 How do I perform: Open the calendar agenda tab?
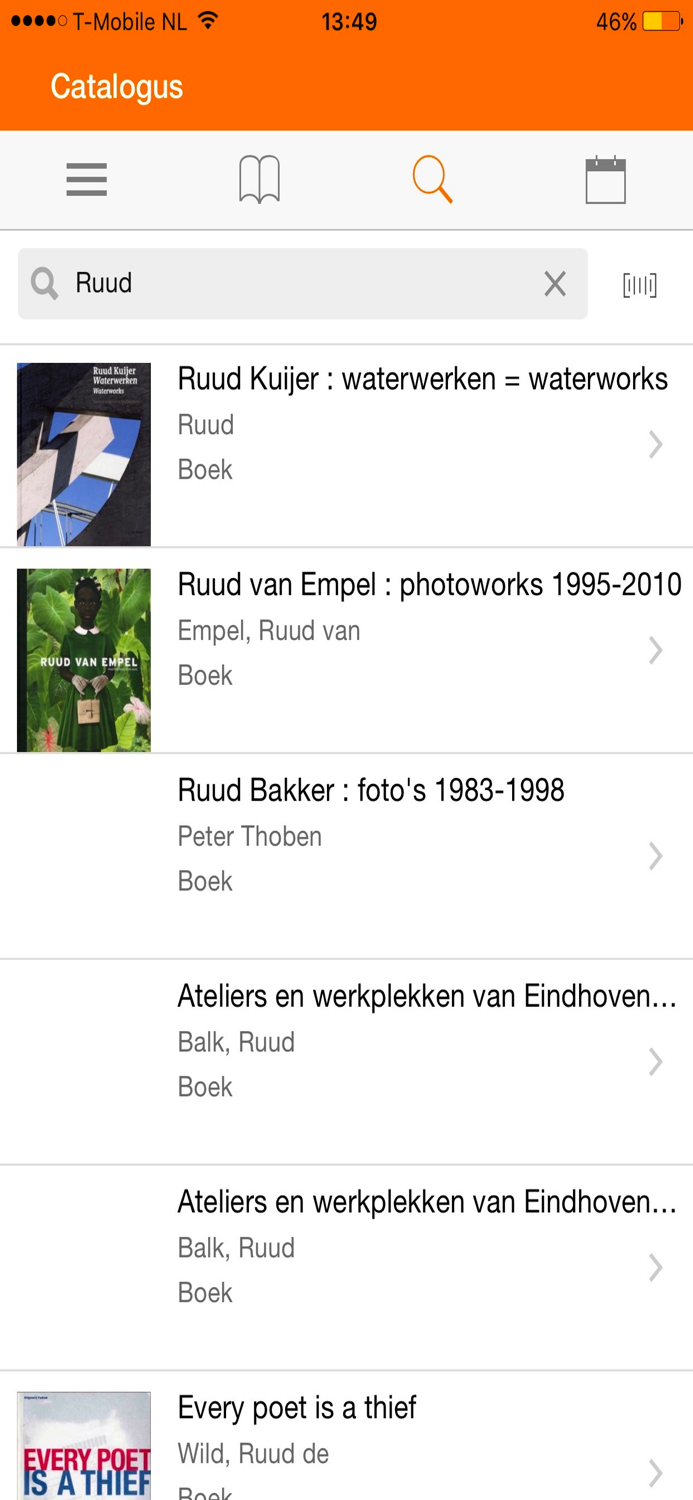(x=605, y=180)
